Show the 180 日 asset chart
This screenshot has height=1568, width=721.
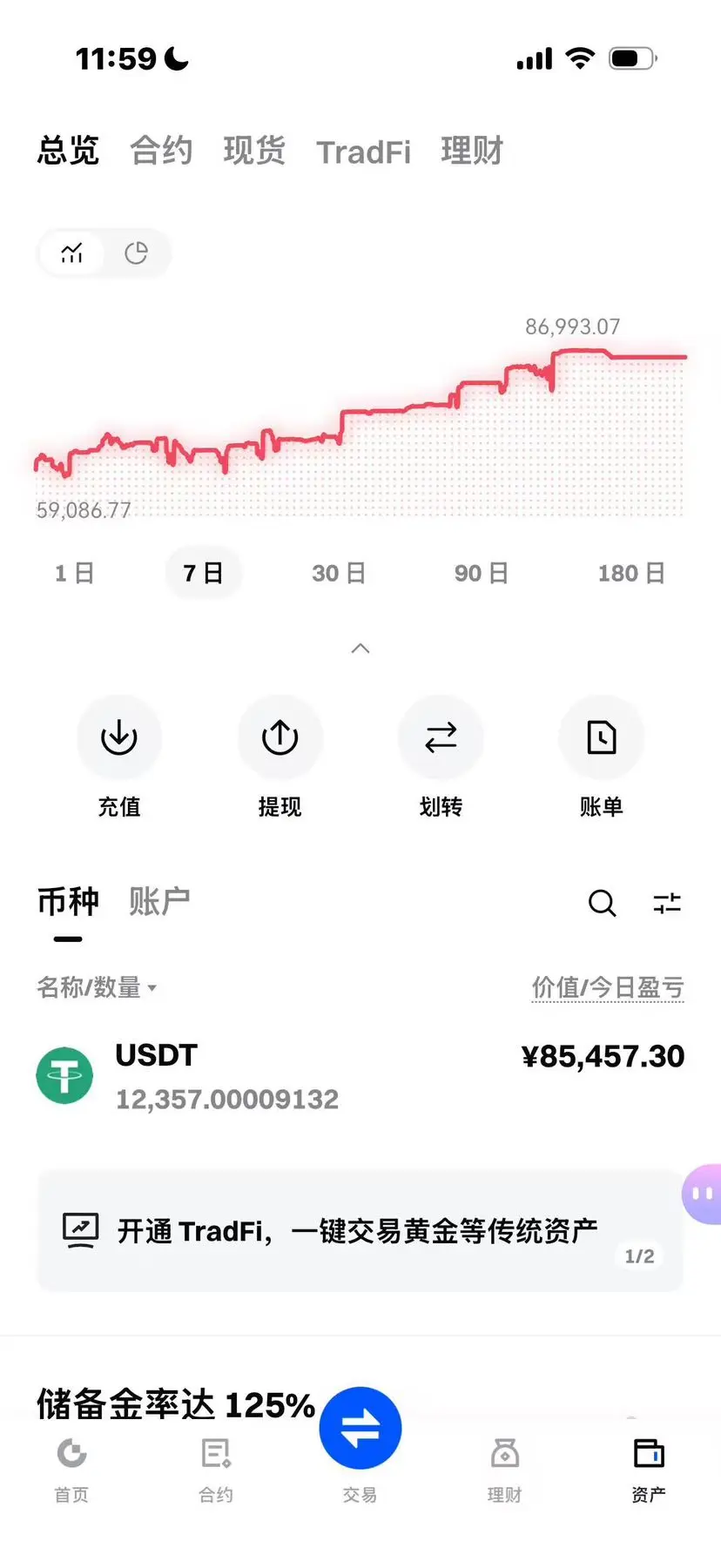pos(631,573)
